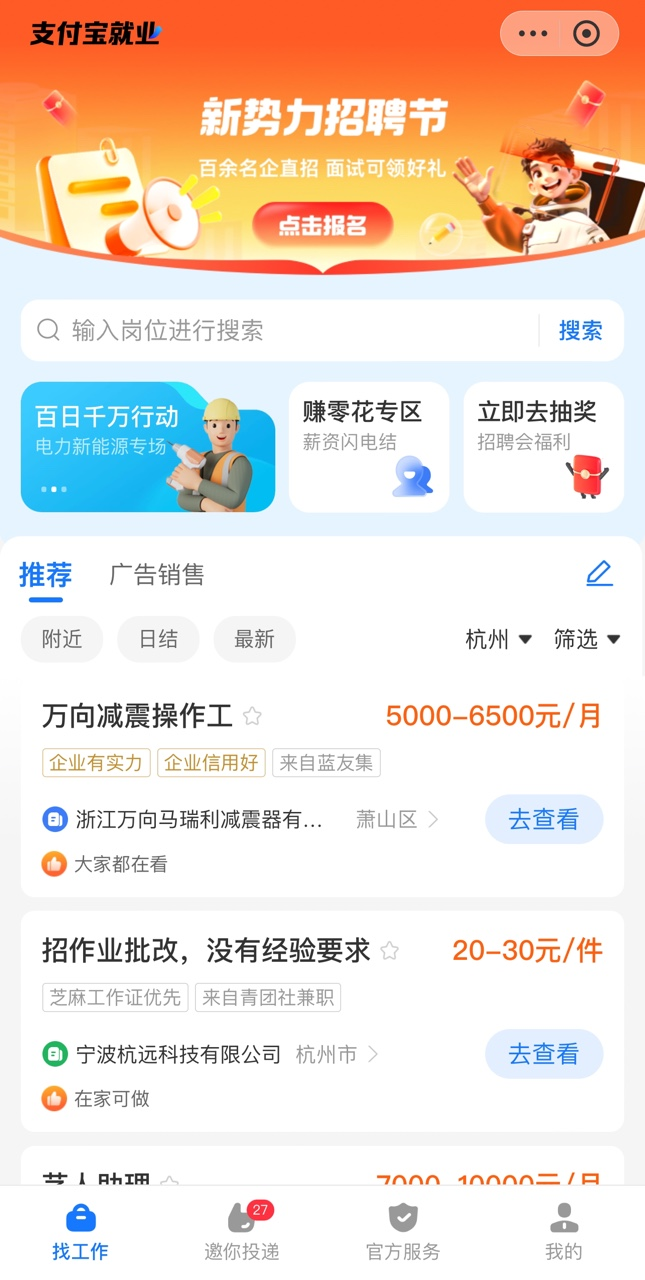Open the mini program more options menu

[x=533, y=34]
